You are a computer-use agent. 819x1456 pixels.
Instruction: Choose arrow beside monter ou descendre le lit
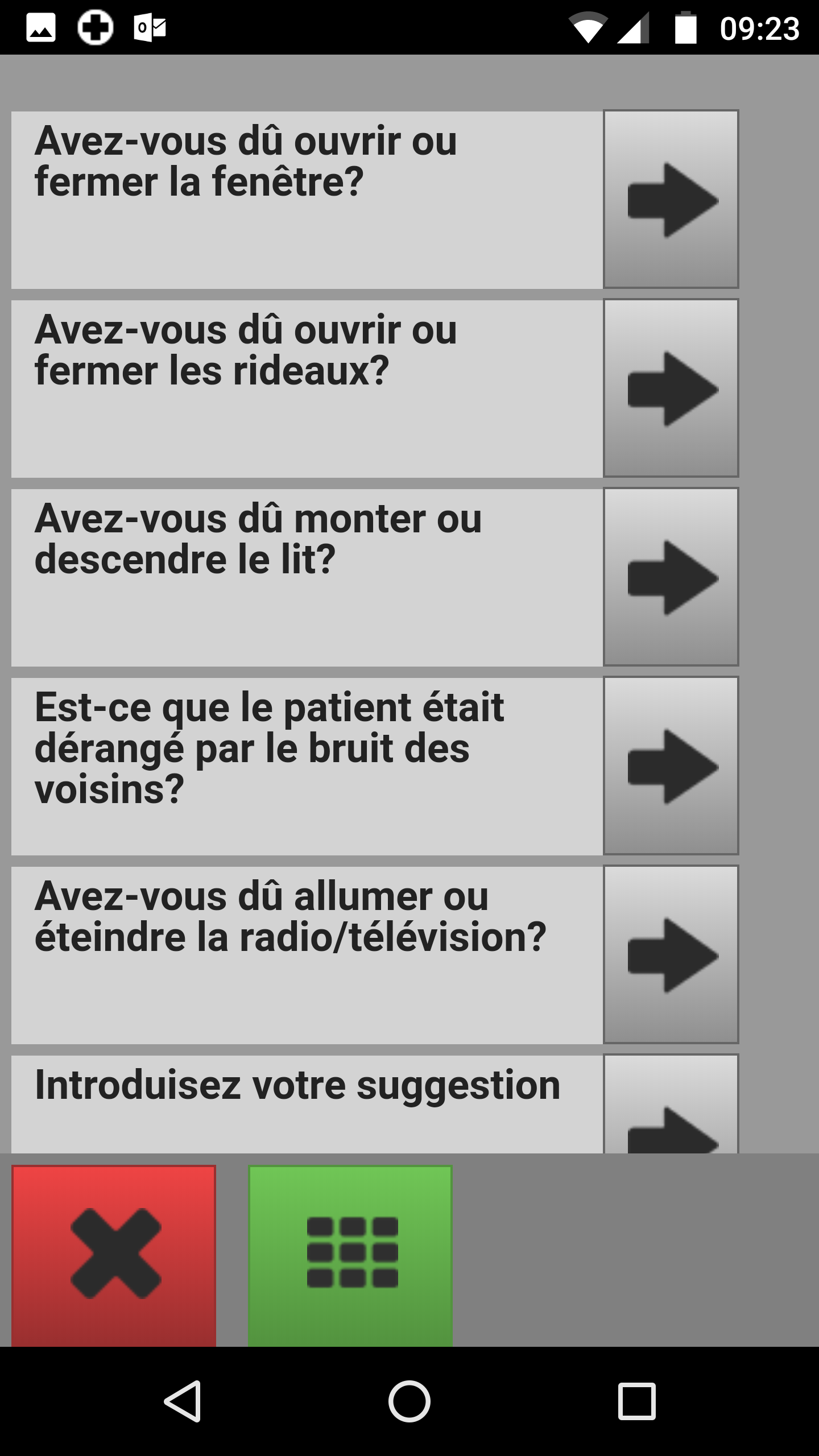tap(671, 577)
